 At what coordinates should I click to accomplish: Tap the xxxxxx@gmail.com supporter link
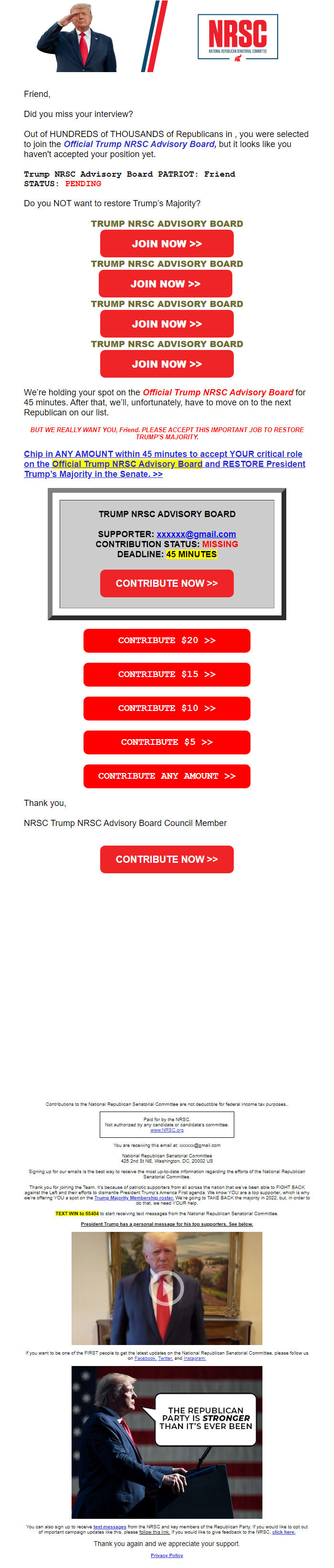point(196,534)
